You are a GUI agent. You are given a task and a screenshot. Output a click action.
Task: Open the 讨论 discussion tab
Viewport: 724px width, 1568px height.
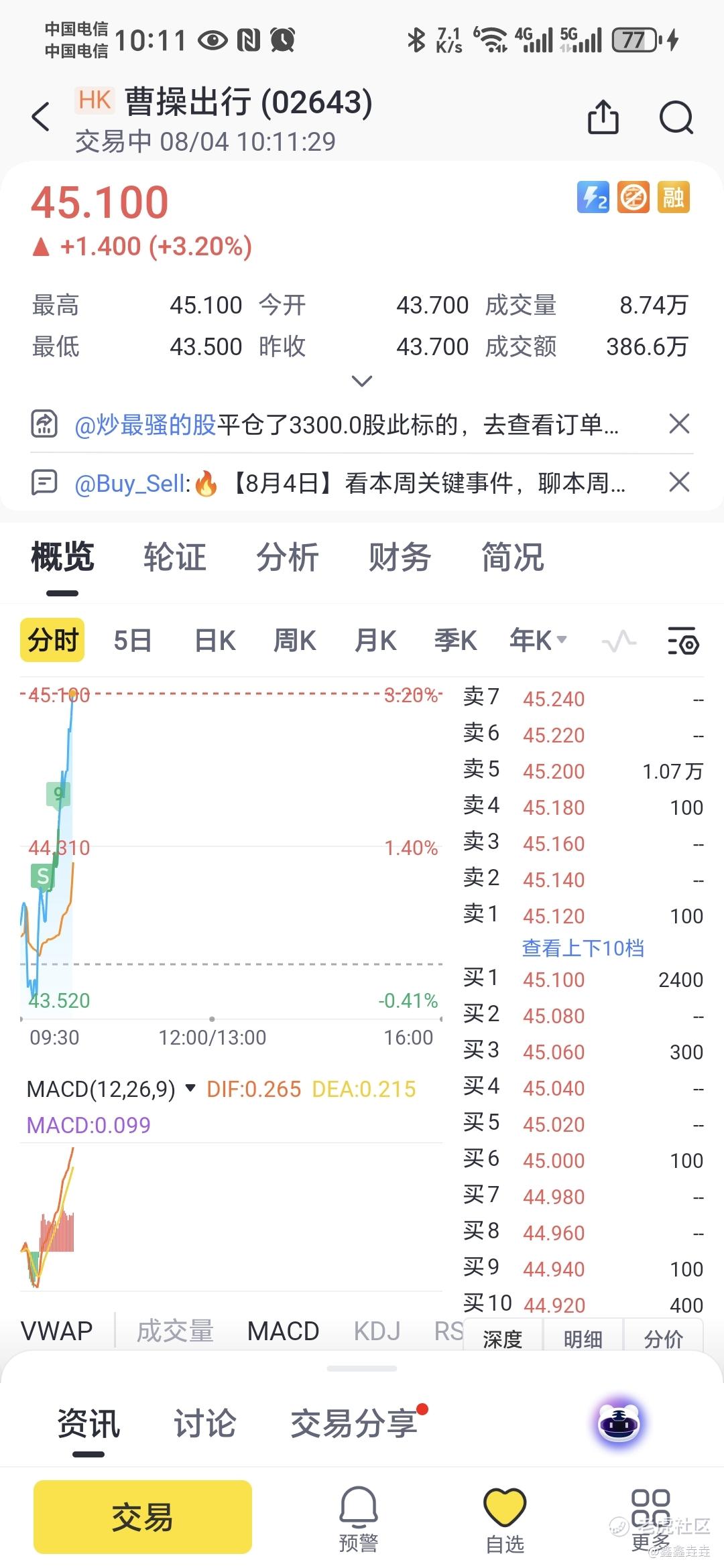tap(204, 1423)
